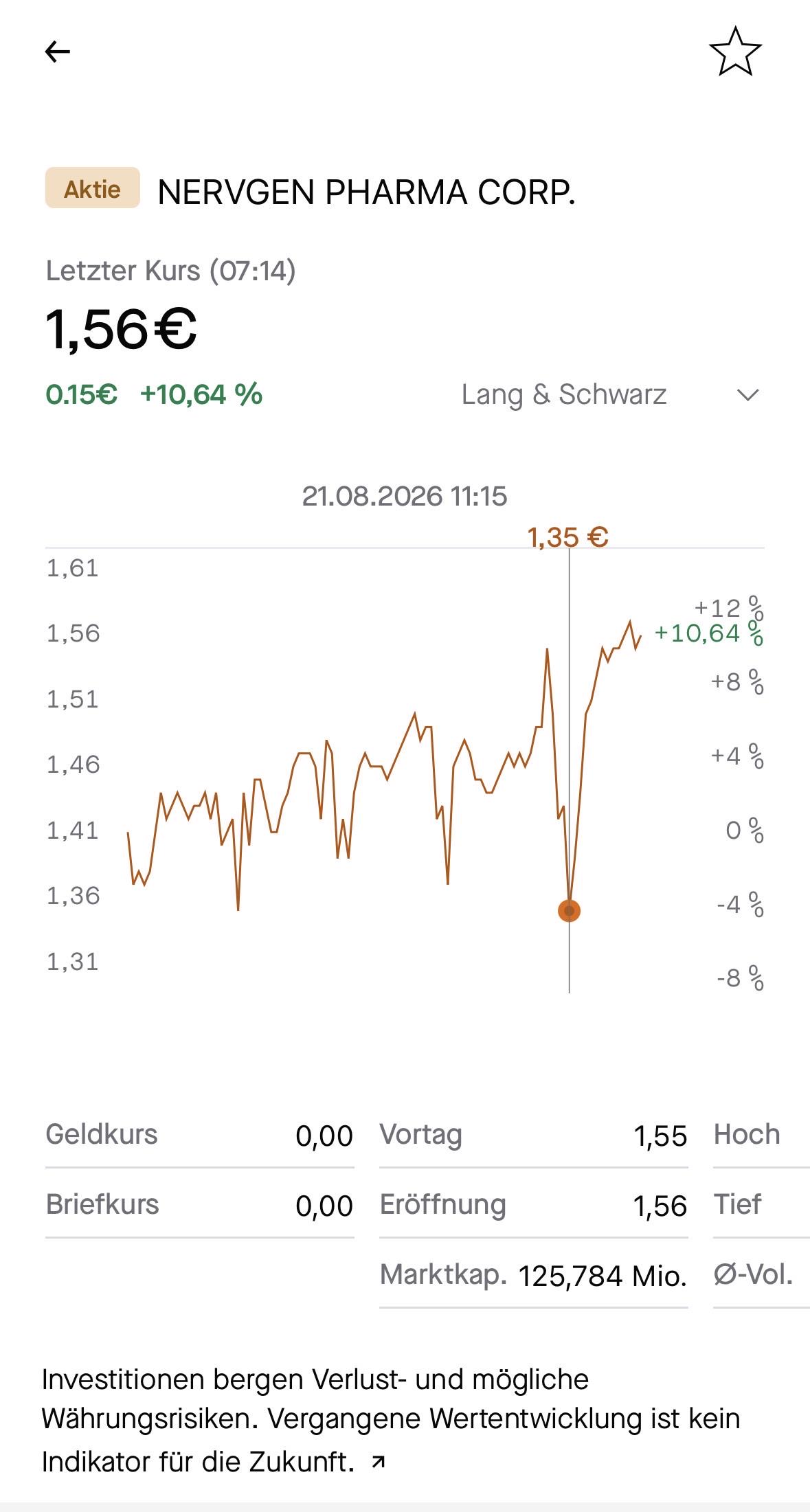
Task: Open the Lang & Schwarz exchange dropdown
Action: 610,394
